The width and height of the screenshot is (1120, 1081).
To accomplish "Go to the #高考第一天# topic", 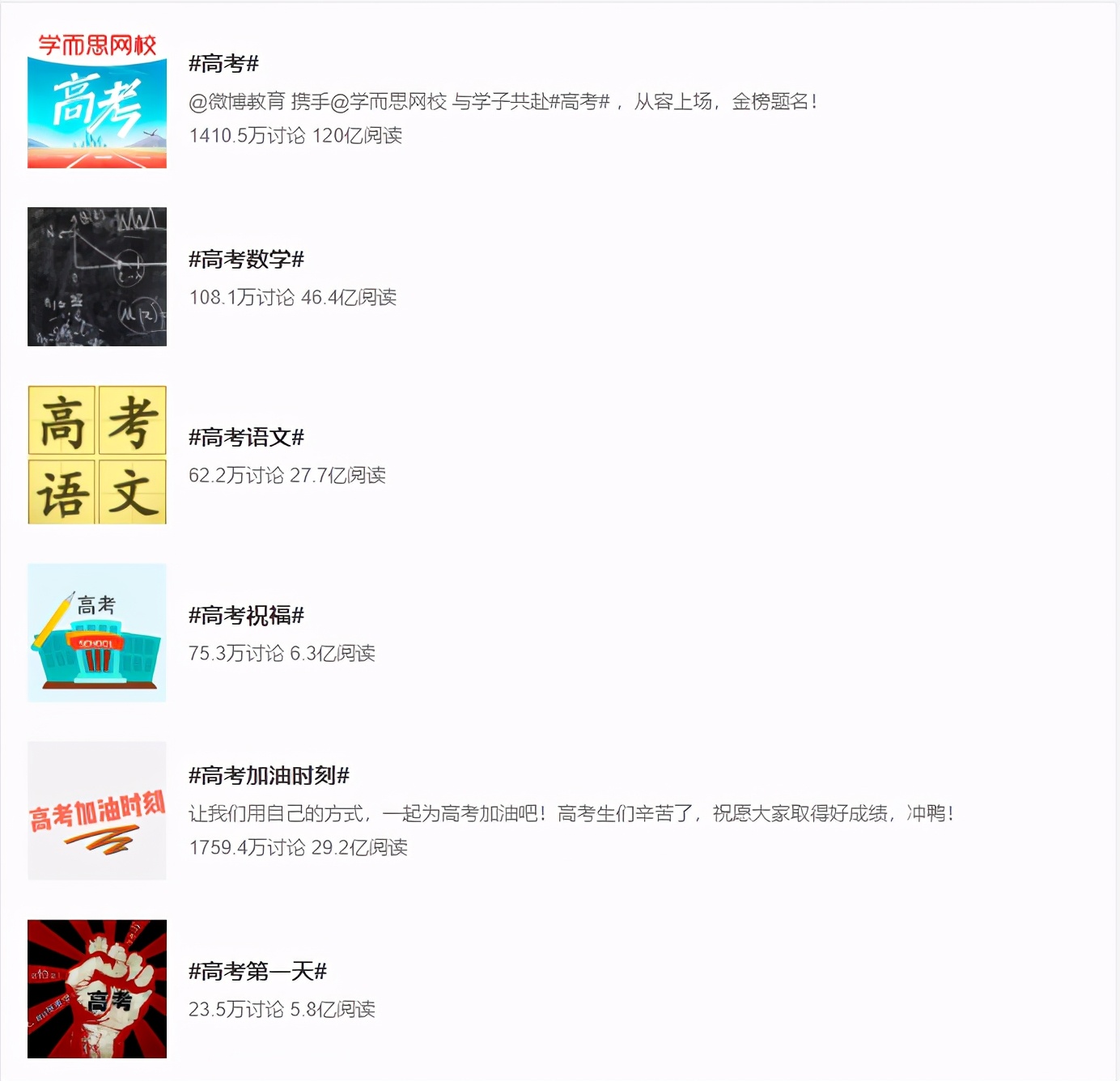I will [x=257, y=972].
